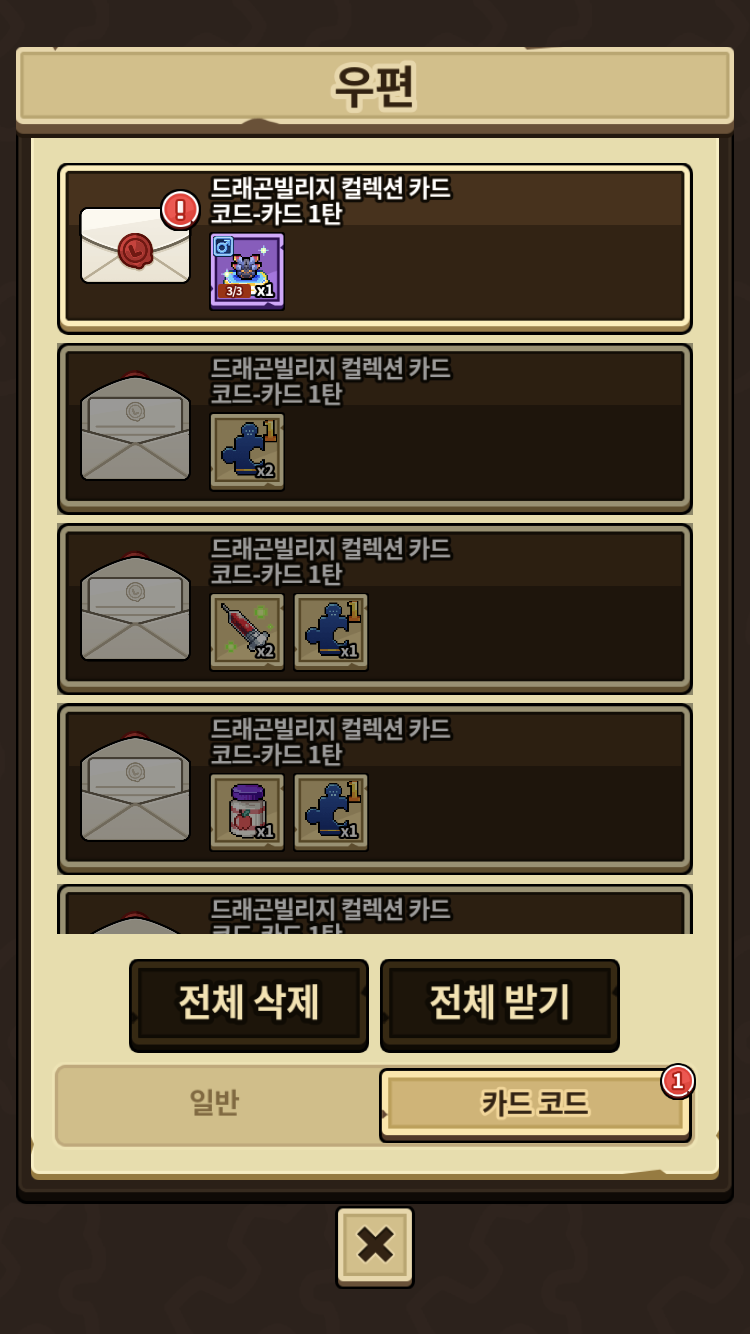Screen dimensions: 750x1334
Task: Select the 카드 코드 tab
Action: pyautogui.click(x=534, y=1104)
